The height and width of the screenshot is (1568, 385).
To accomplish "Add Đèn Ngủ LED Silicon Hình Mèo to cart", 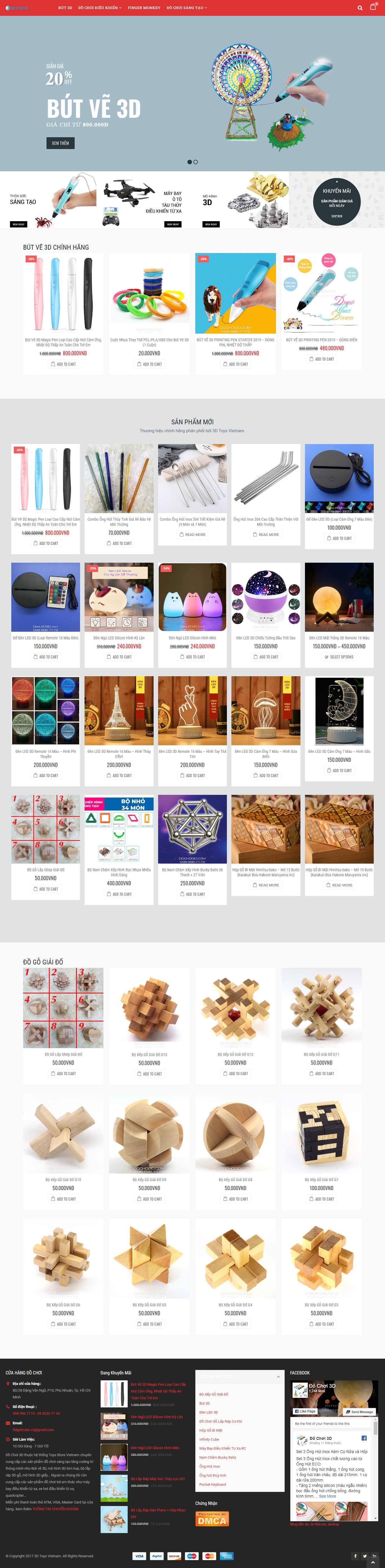I will (193, 657).
